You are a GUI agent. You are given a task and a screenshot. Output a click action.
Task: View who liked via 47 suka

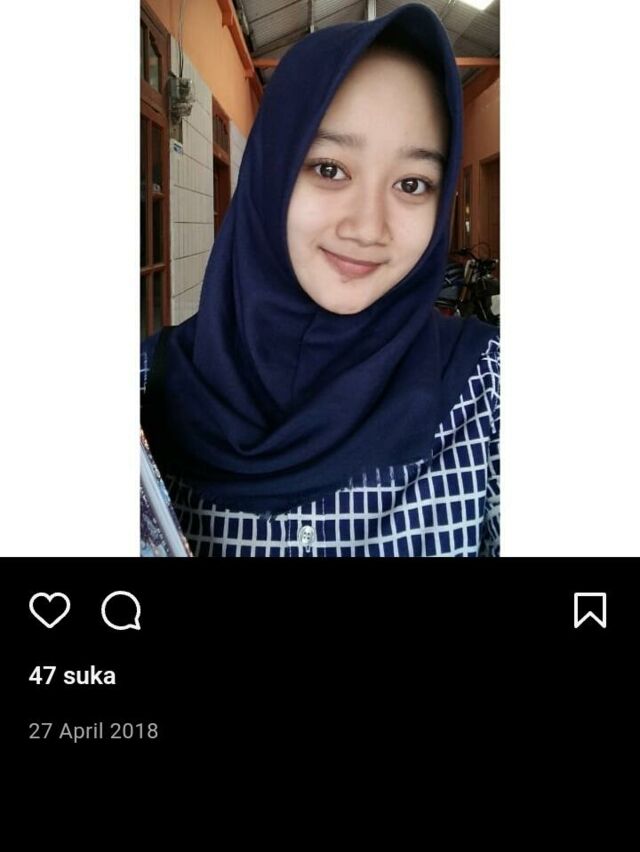point(72,676)
